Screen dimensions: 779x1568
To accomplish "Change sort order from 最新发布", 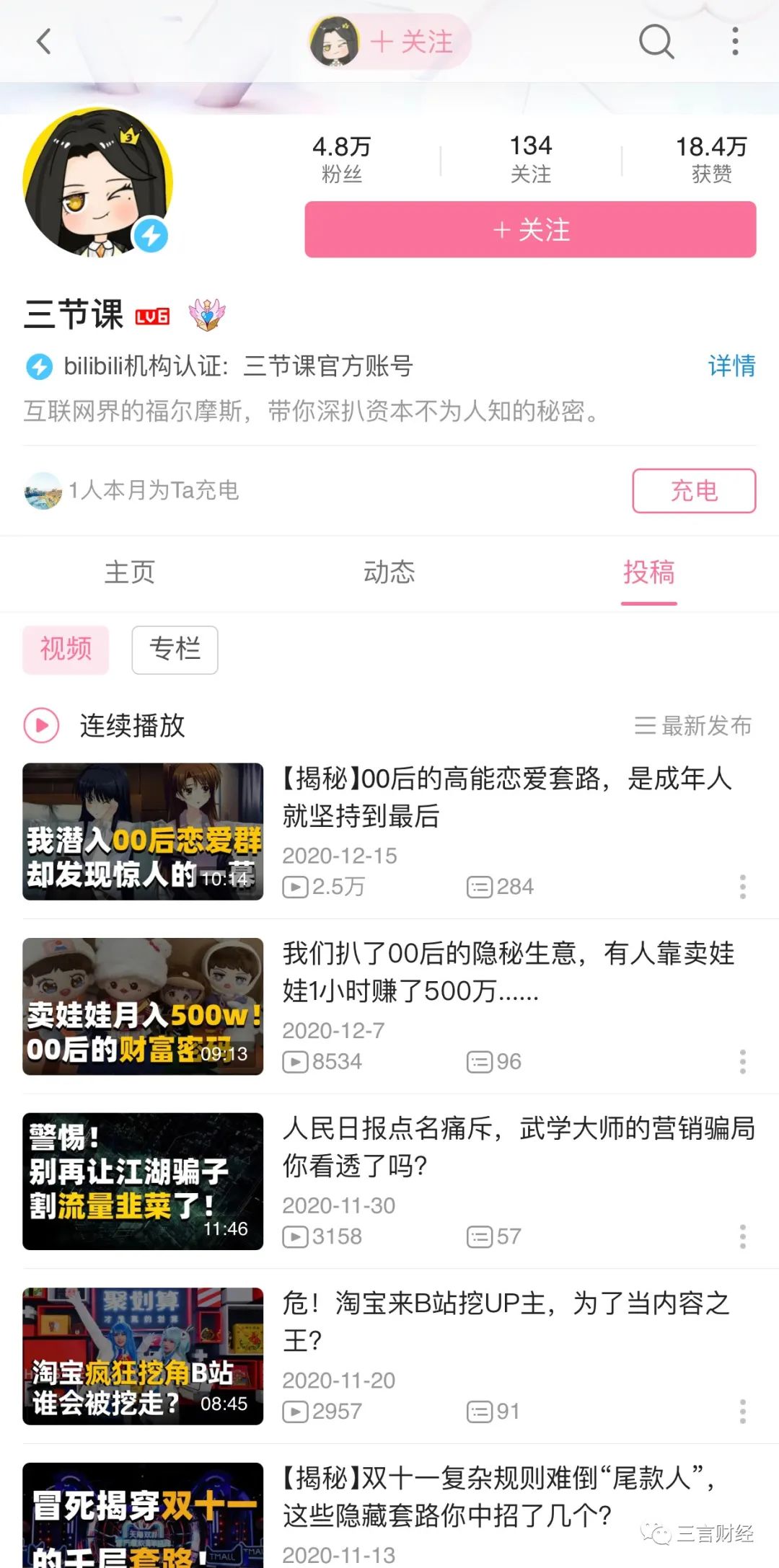I will [692, 726].
